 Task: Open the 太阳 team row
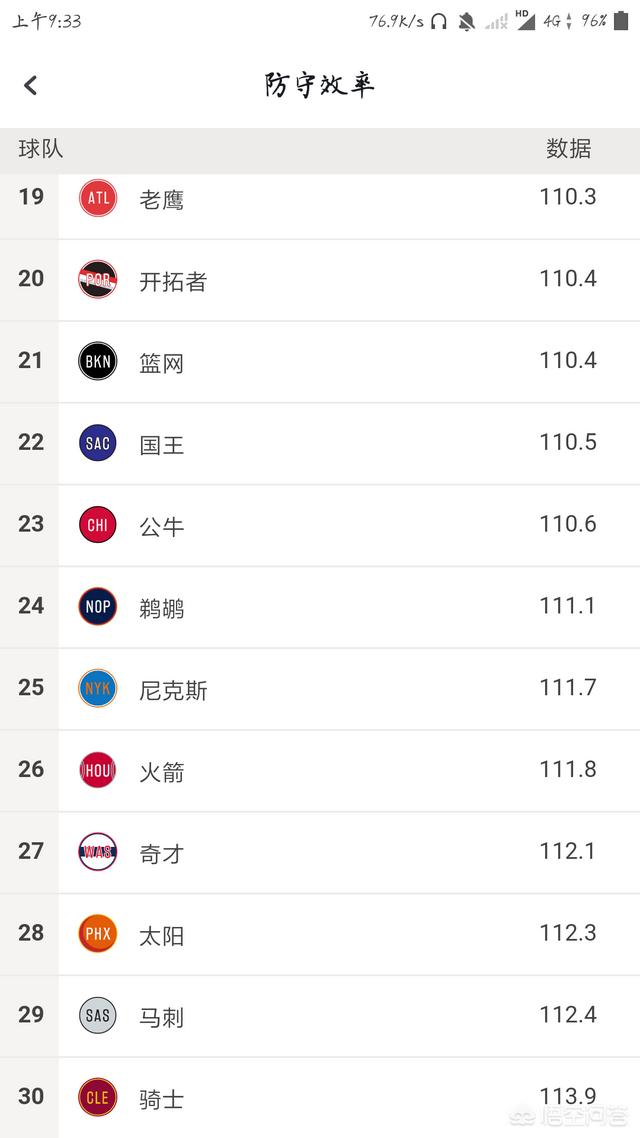click(x=320, y=935)
